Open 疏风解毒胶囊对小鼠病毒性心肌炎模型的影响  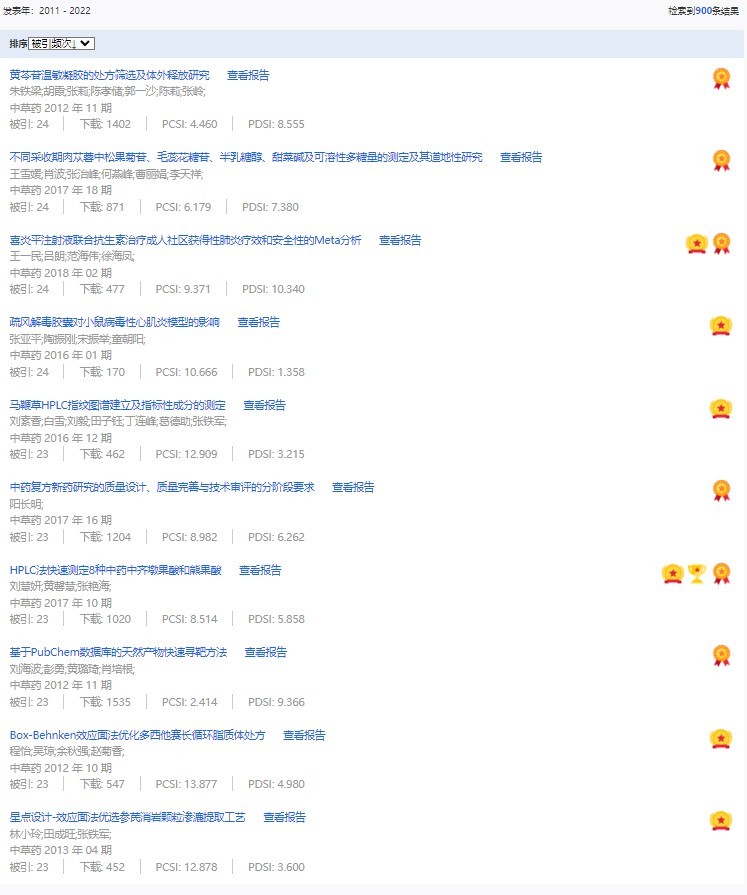pos(114,322)
